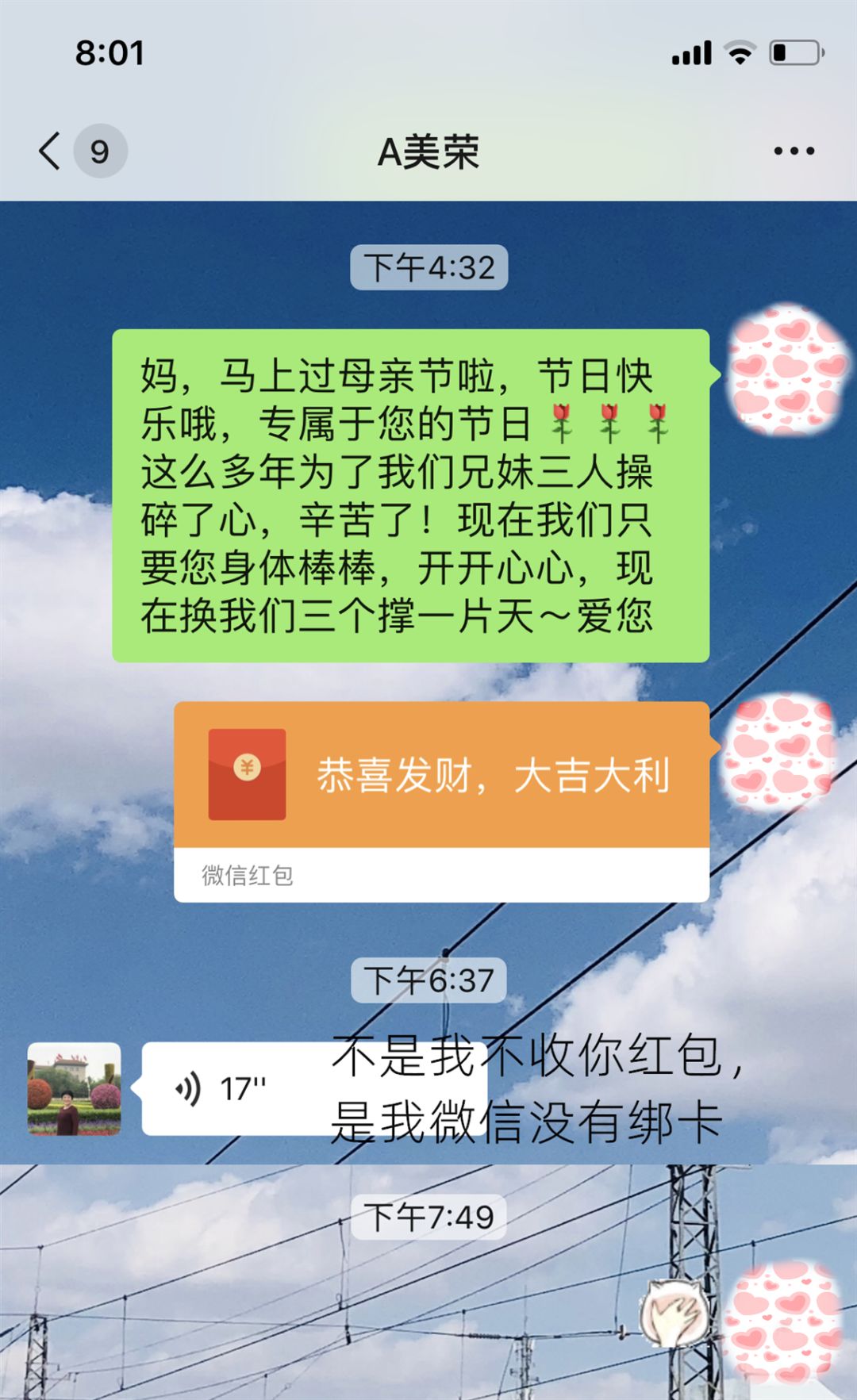
Task: Tap the back arrow to leave the chat
Action: [x=48, y=151]
